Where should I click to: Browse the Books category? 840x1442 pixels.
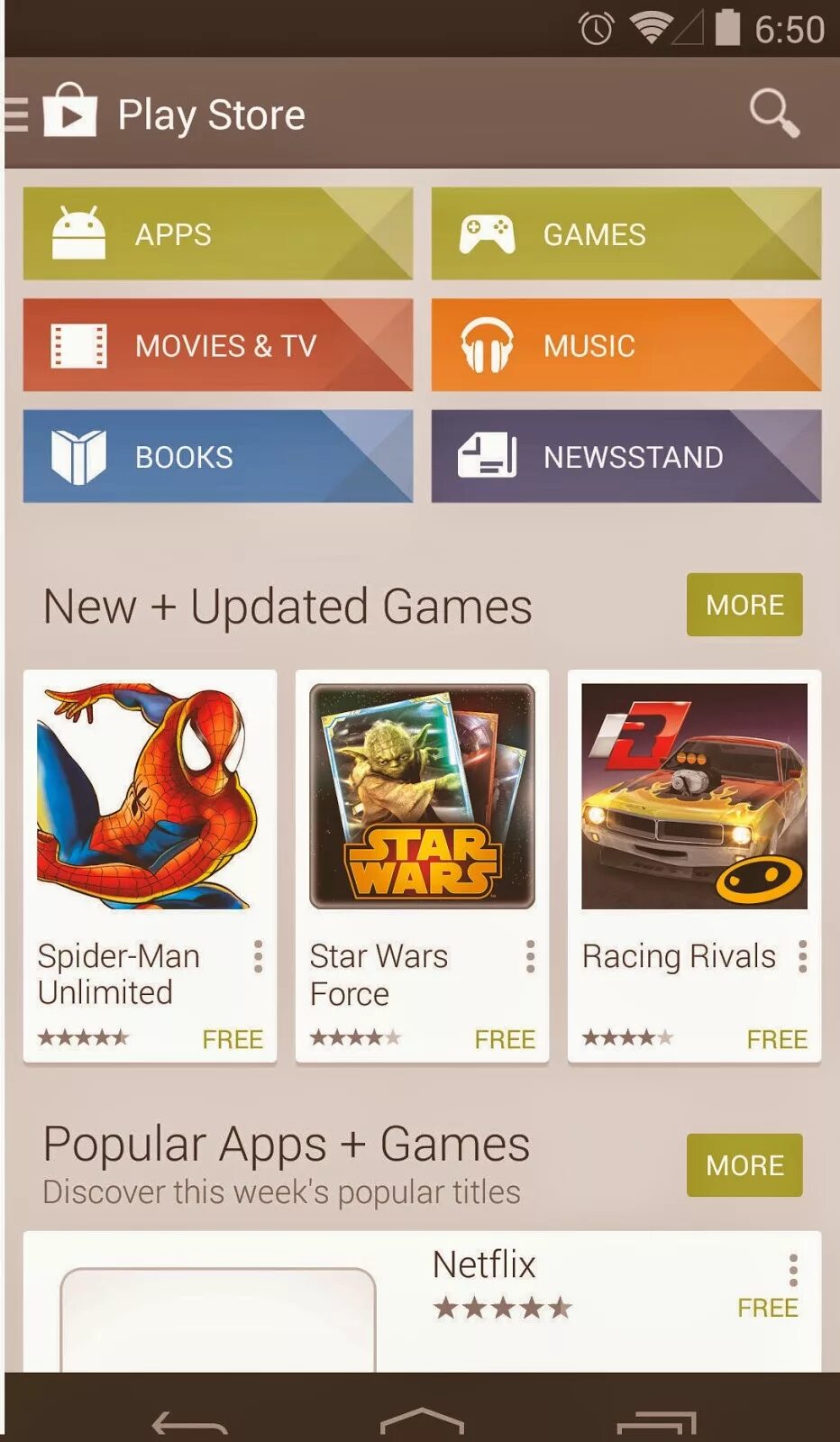pyautogui.click(x=218, y=456)
